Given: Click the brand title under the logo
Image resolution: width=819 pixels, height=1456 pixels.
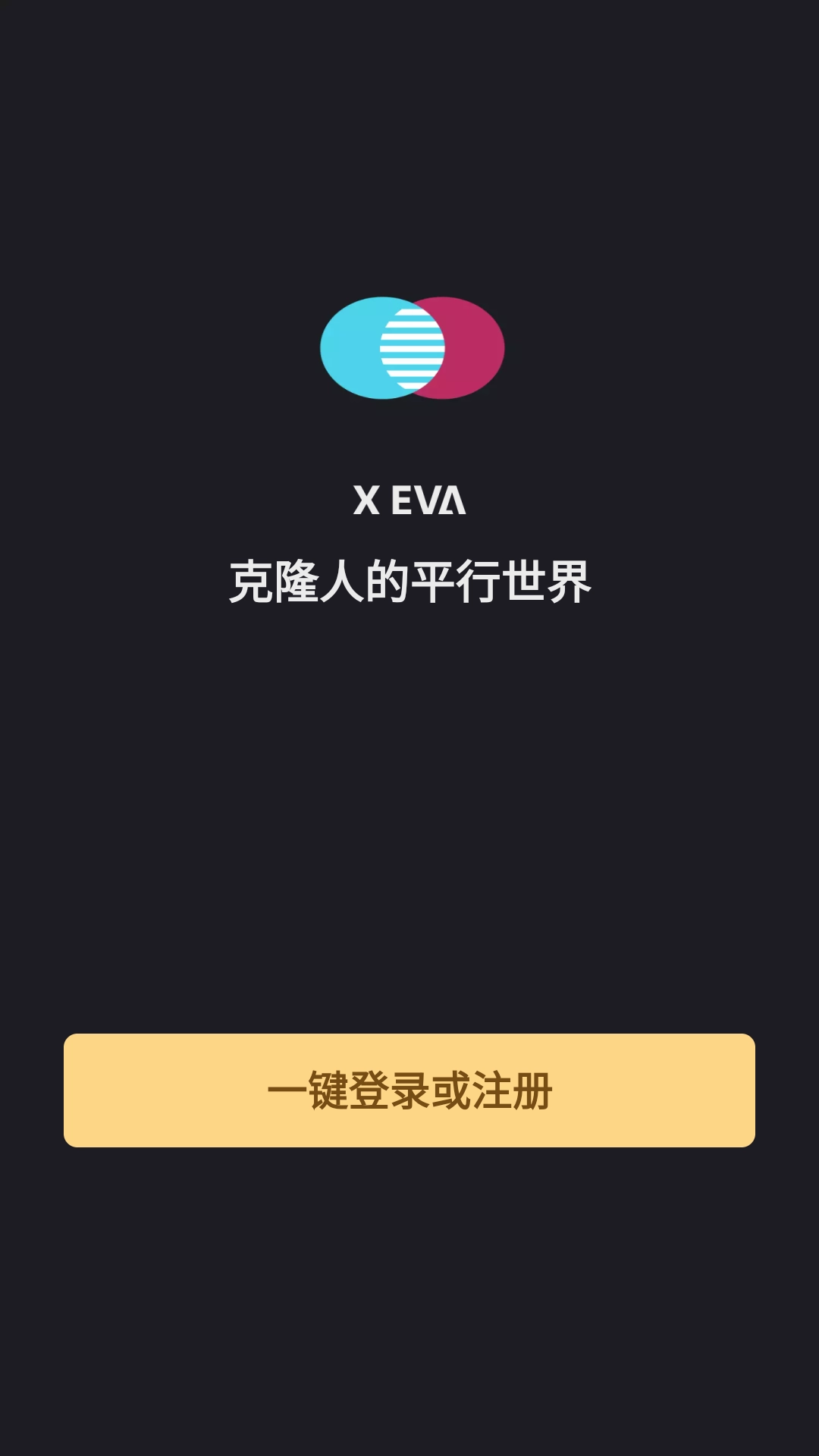Looking at the screenshot, I should (409, 500).
